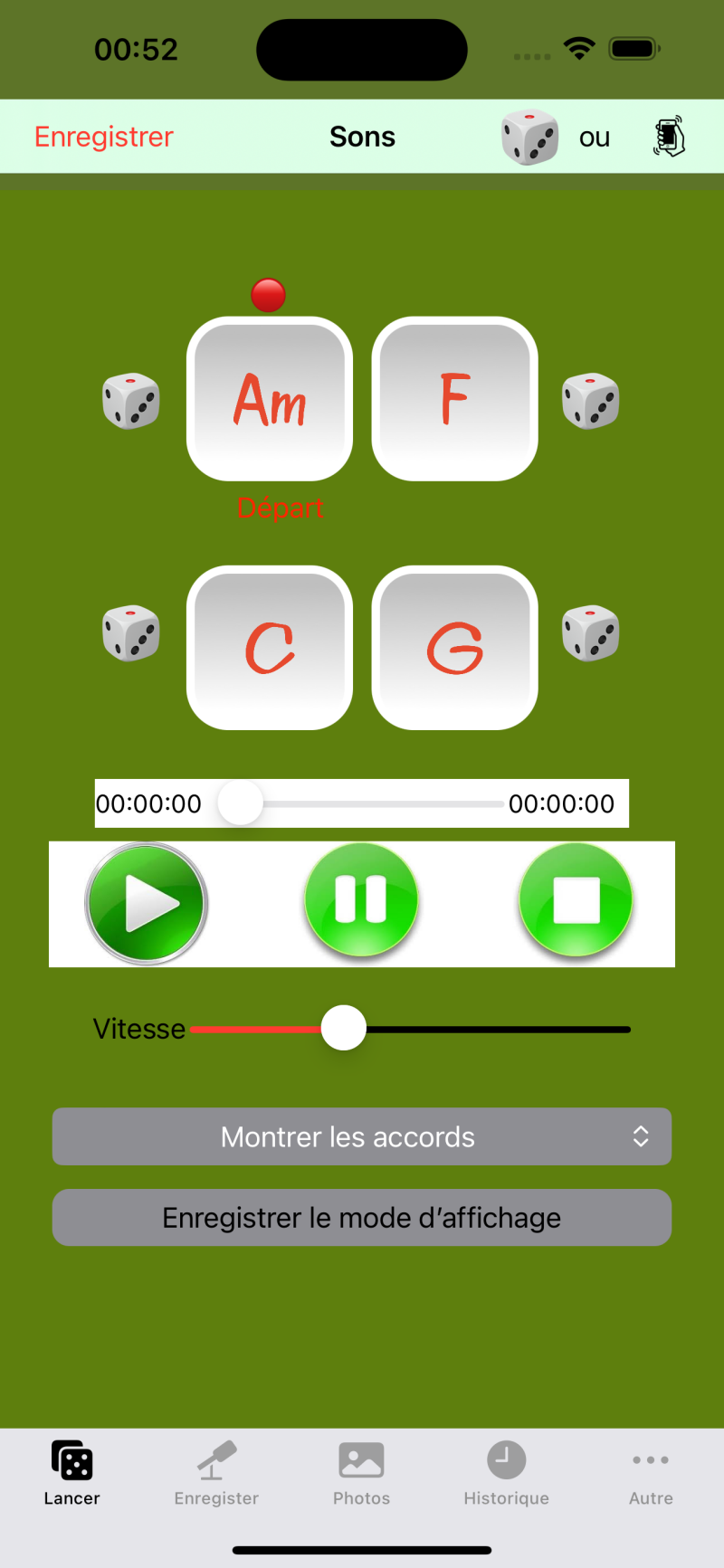Stop playback with the stop button
Viewport: 724px width, 1568px height.
pyautogui.click(x=576, y=900)
